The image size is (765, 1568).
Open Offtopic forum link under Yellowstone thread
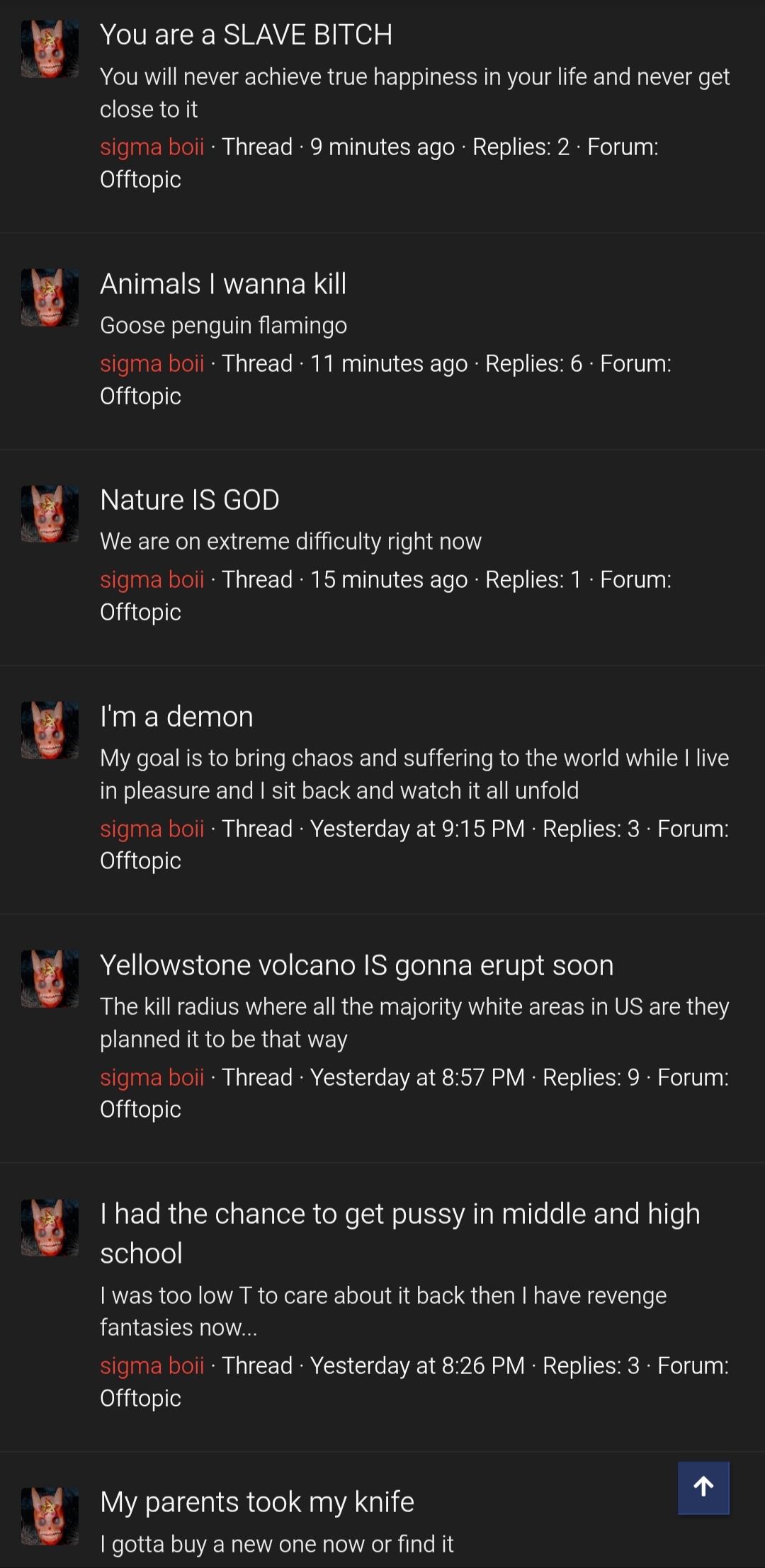[x=140, y=1109]
